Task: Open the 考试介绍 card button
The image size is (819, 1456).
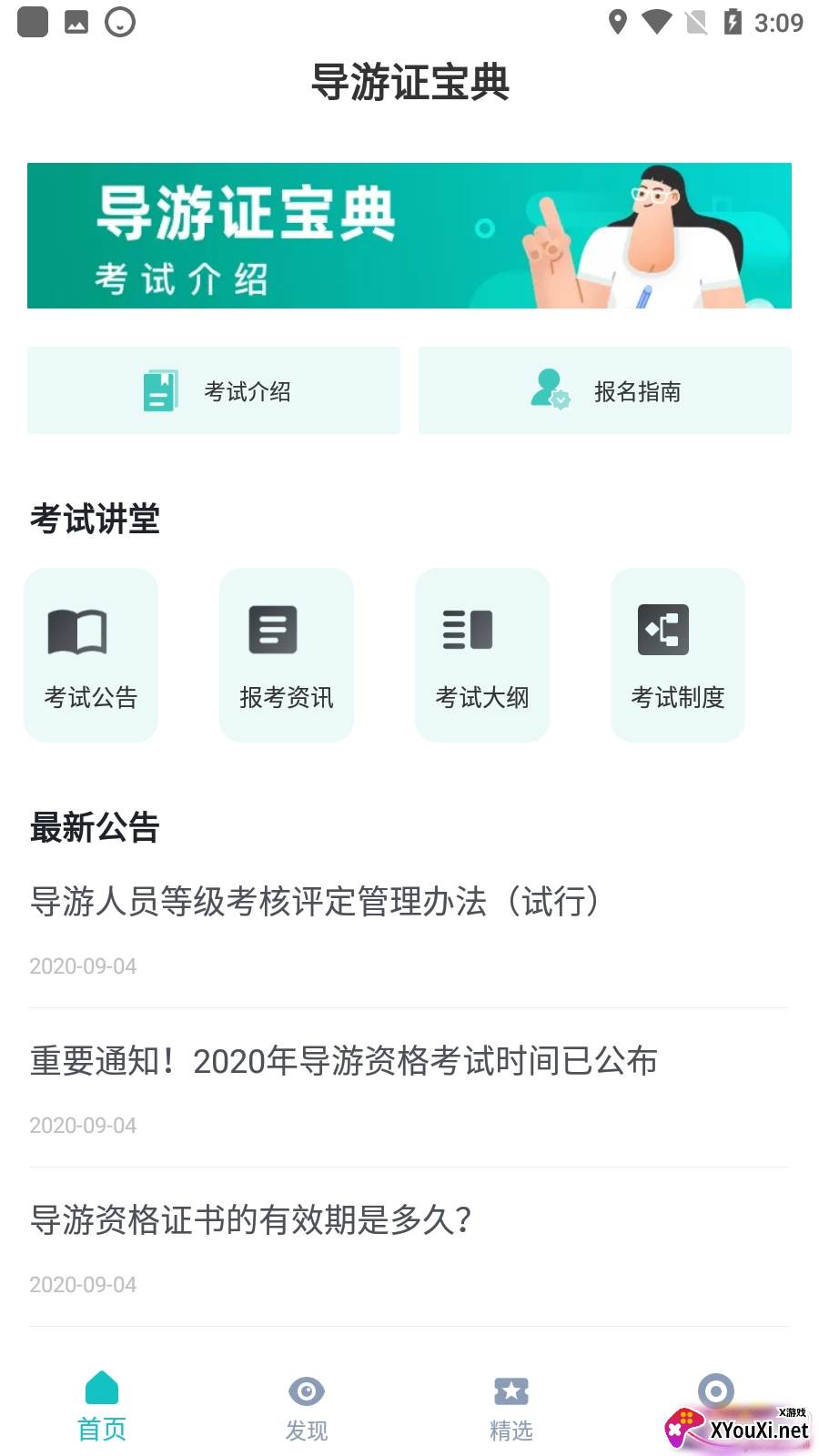Action: pyautogui.click(x=214, y=390)
